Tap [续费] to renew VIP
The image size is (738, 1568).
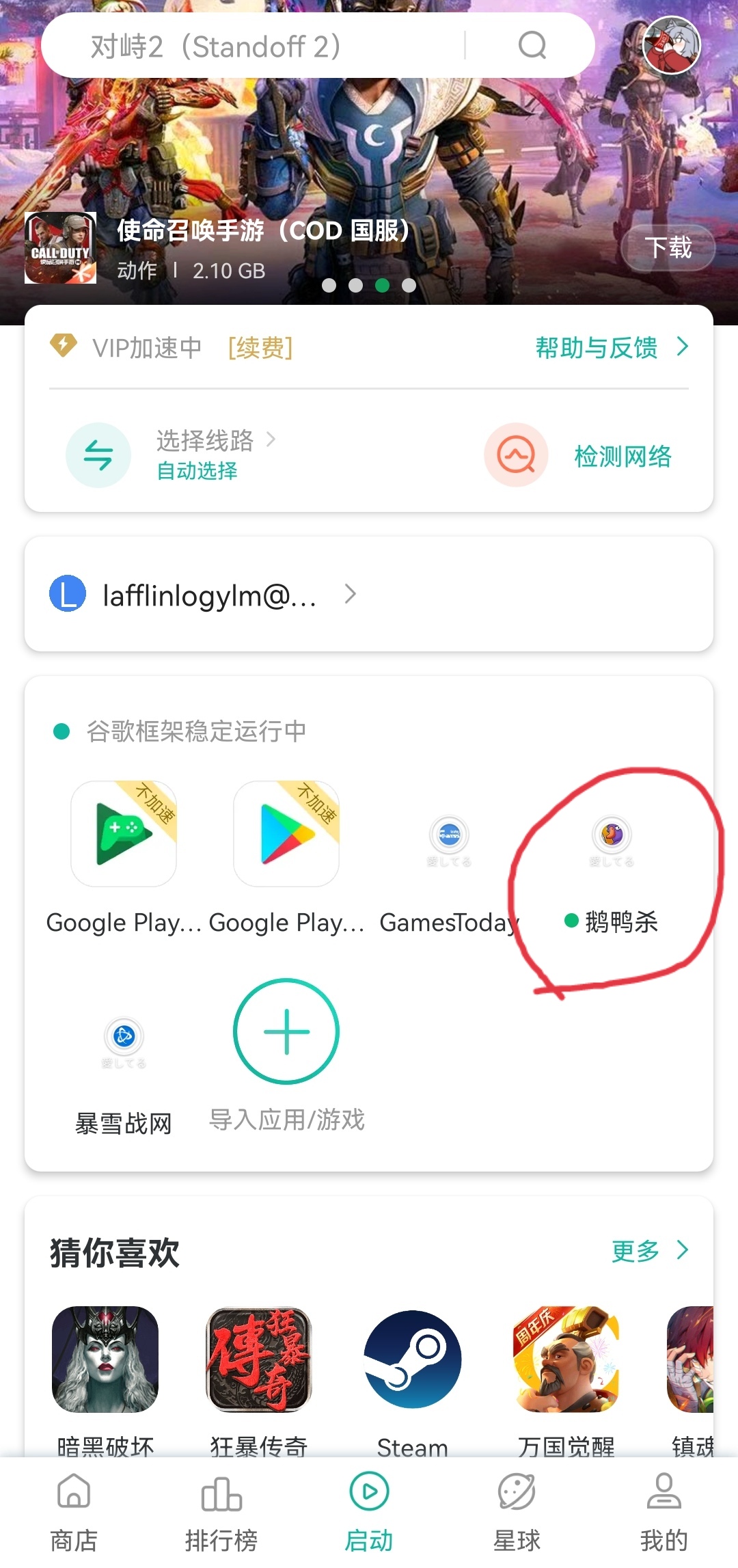(x=260, y=348)
